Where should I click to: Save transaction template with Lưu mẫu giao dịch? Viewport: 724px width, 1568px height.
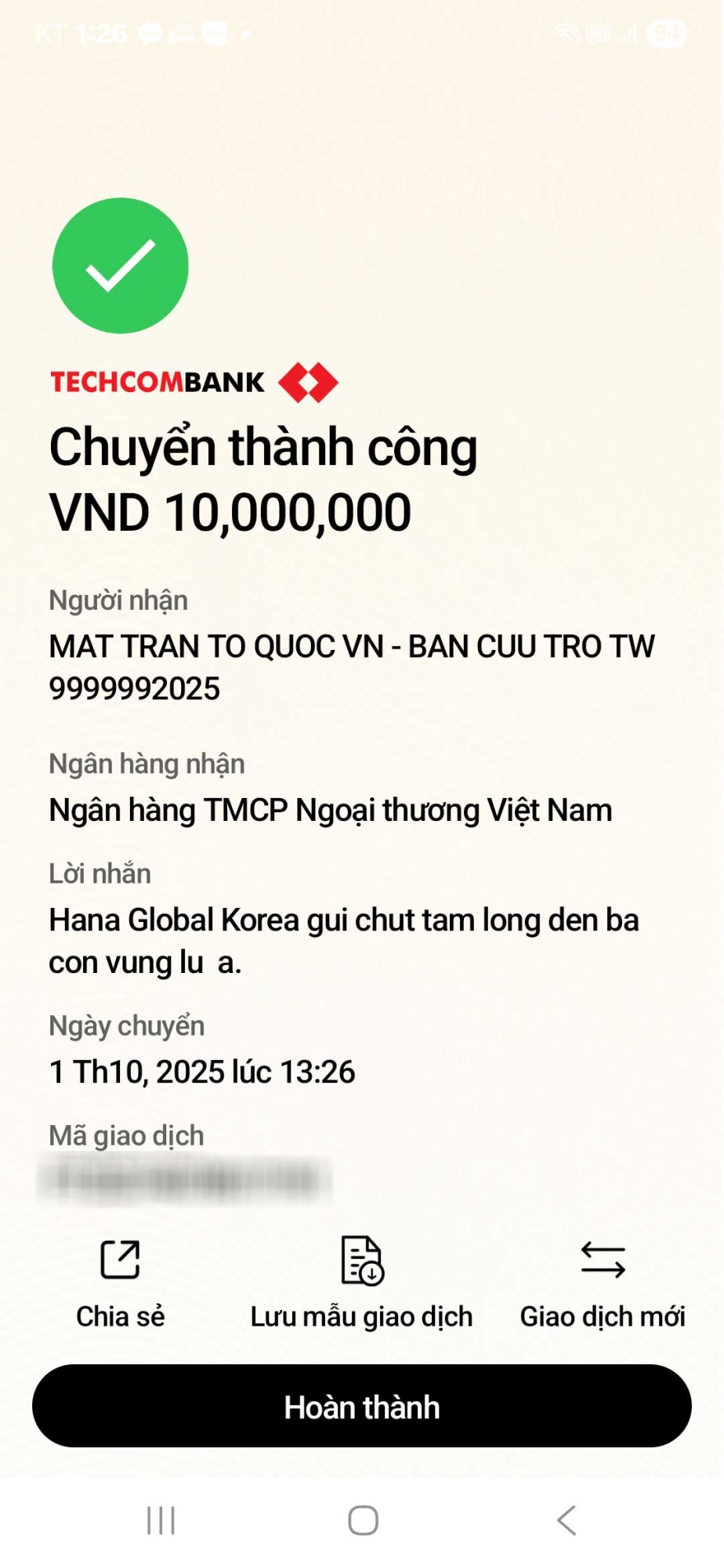click(361, 1282)
